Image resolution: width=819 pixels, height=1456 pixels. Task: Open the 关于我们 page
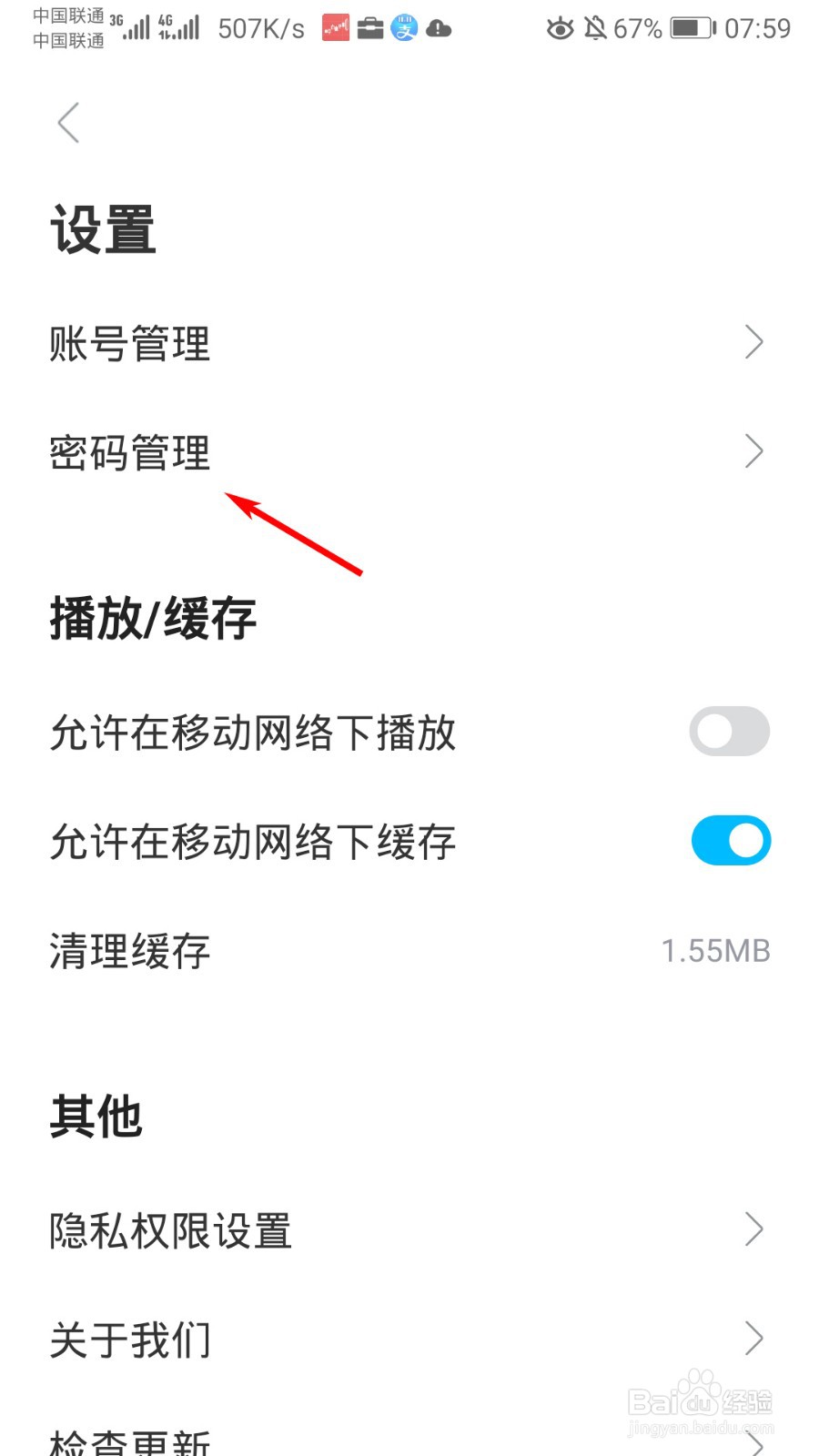[x=131, y=1339]
